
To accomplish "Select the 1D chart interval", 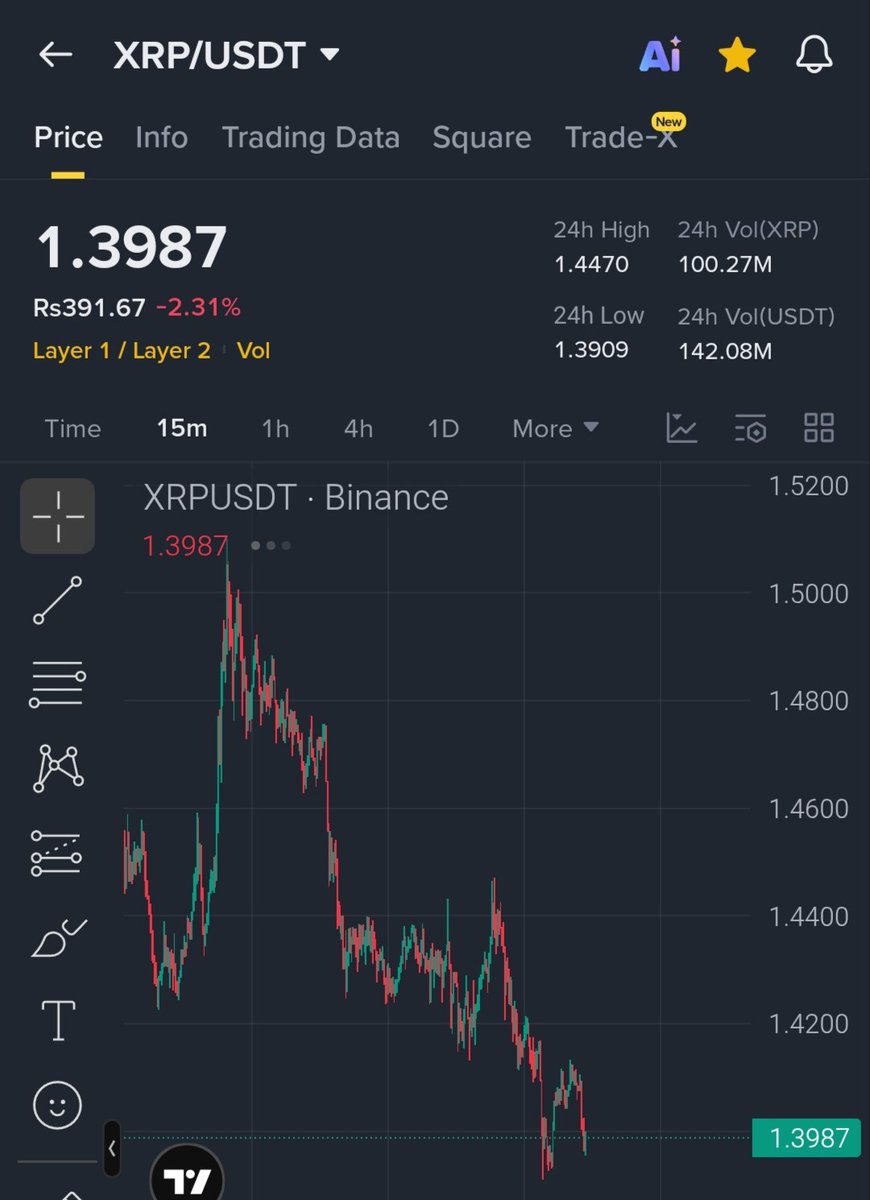I will 443,429.
